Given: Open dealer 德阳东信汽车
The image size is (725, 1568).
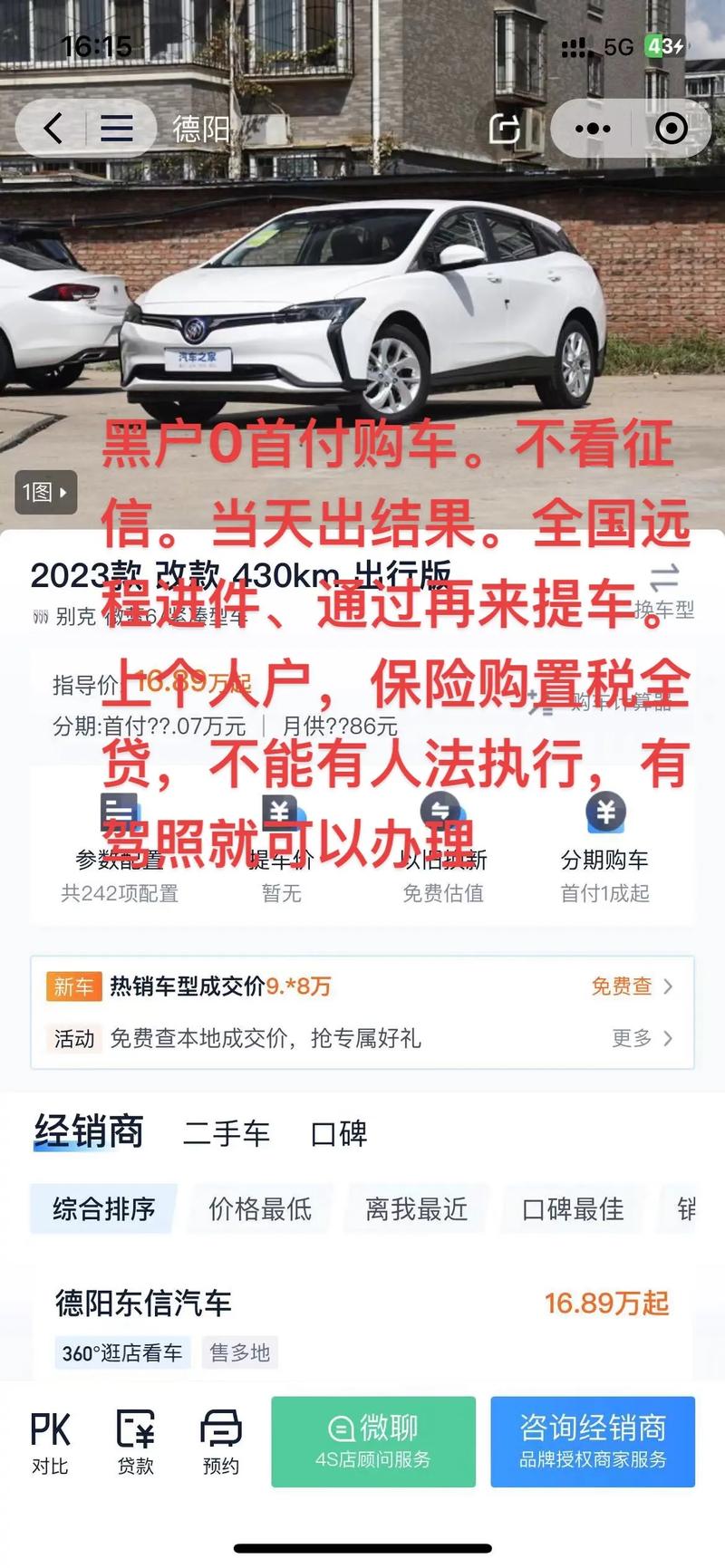Looking at the screenshot, I should (143, 1303).
